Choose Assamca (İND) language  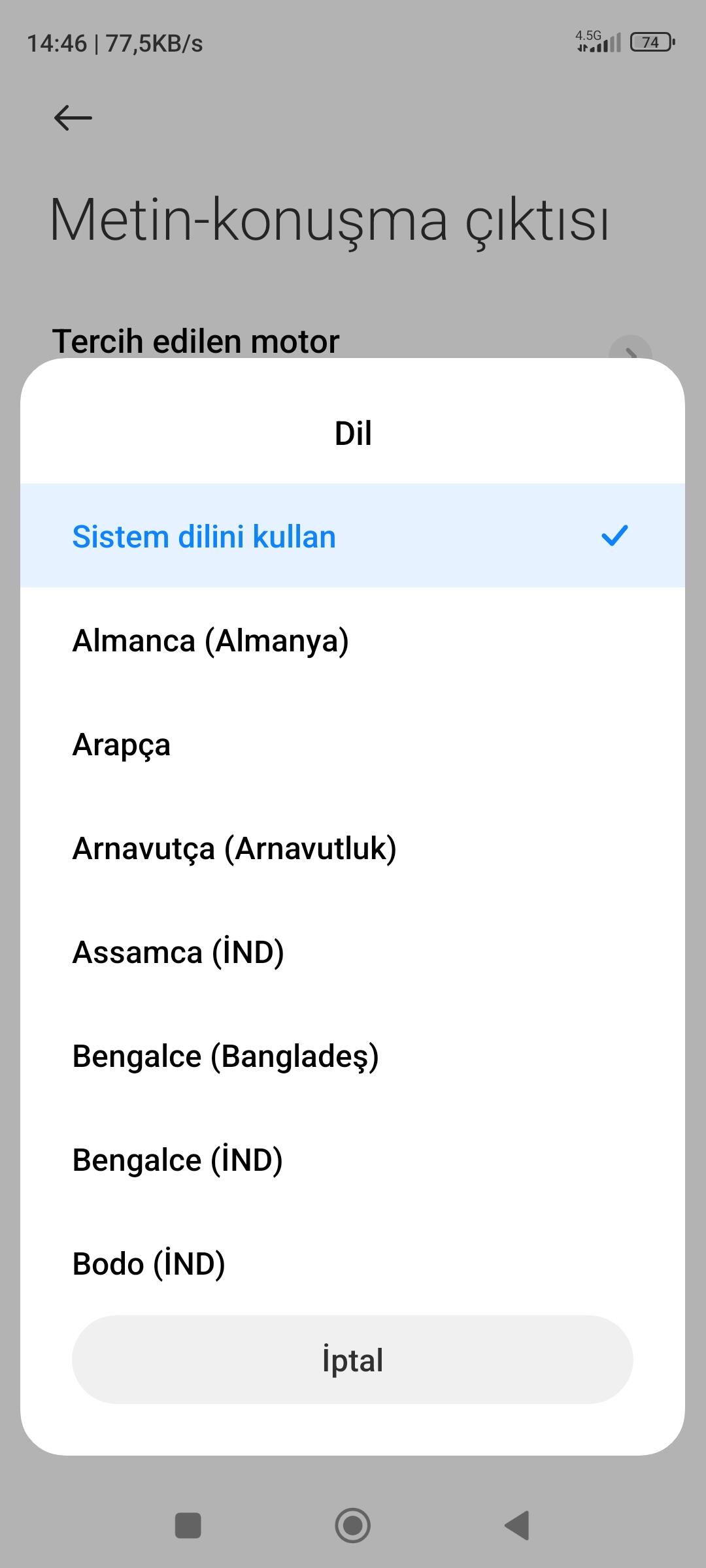[x=352, y=952]
